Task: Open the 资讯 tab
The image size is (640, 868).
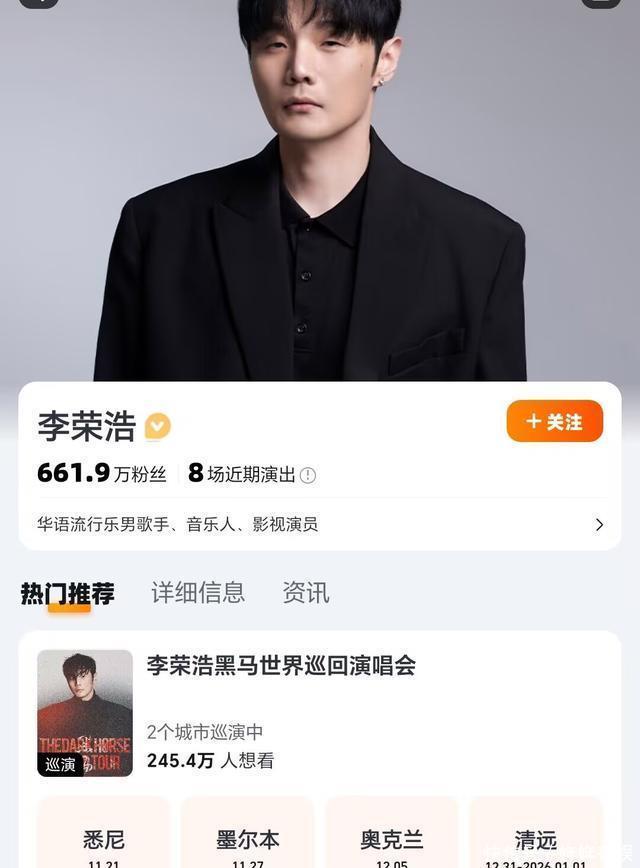Action: (x=305, y=593)
